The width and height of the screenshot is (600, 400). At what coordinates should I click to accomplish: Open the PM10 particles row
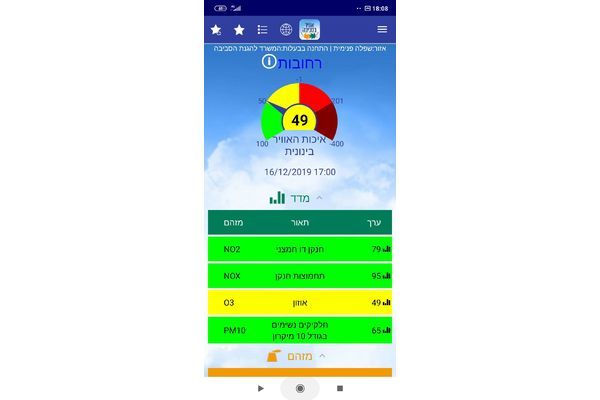click(x=300, y=330)
